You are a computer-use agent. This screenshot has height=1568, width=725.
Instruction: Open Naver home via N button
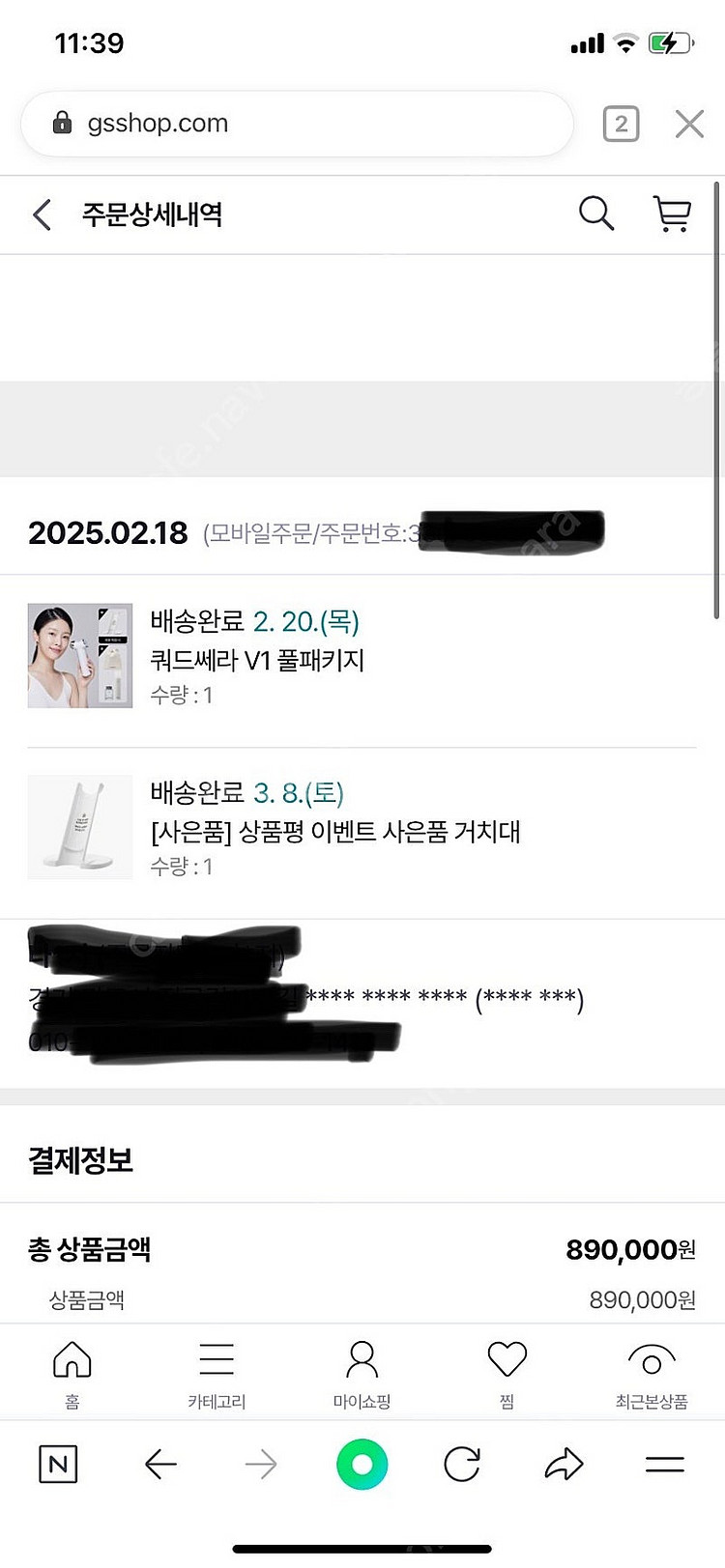click(x=58, y=1465)
